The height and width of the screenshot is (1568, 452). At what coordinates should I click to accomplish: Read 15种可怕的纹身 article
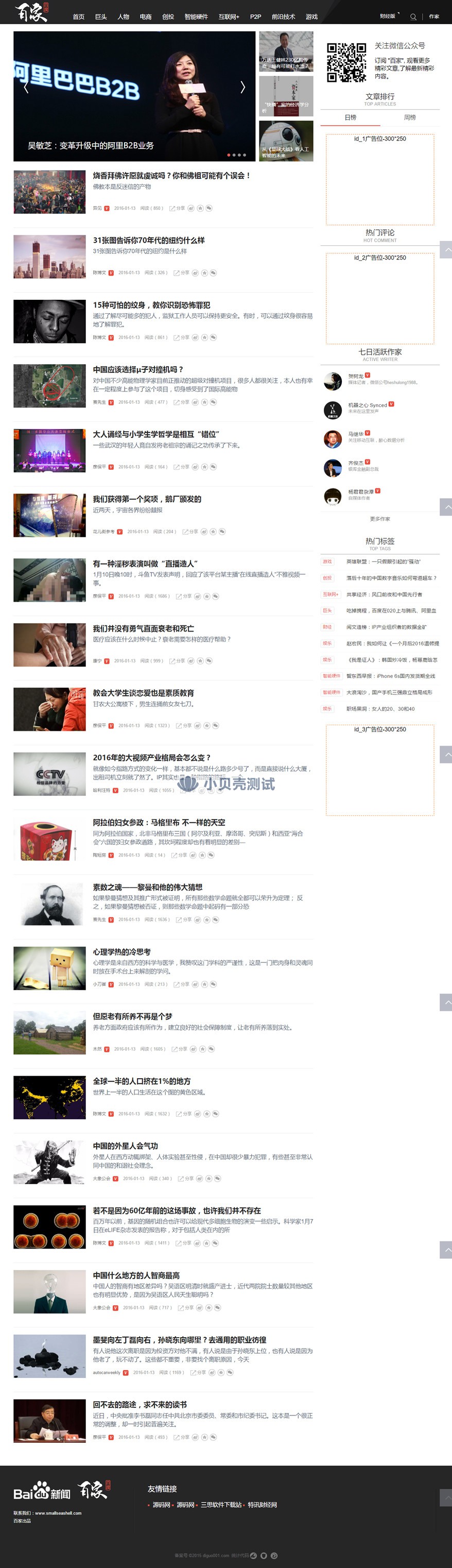pos(151,304)
